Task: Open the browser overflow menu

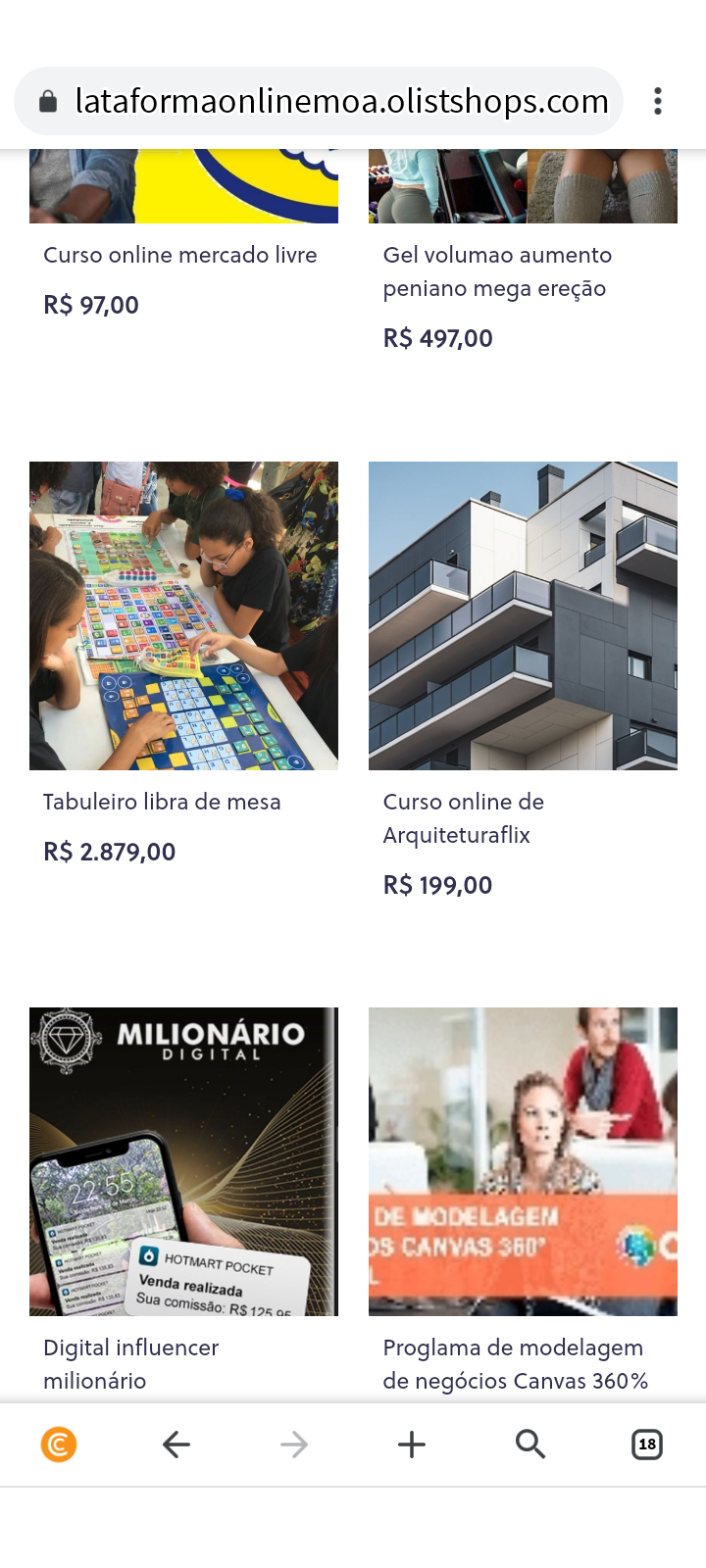Action: click(x=657, y=101)
